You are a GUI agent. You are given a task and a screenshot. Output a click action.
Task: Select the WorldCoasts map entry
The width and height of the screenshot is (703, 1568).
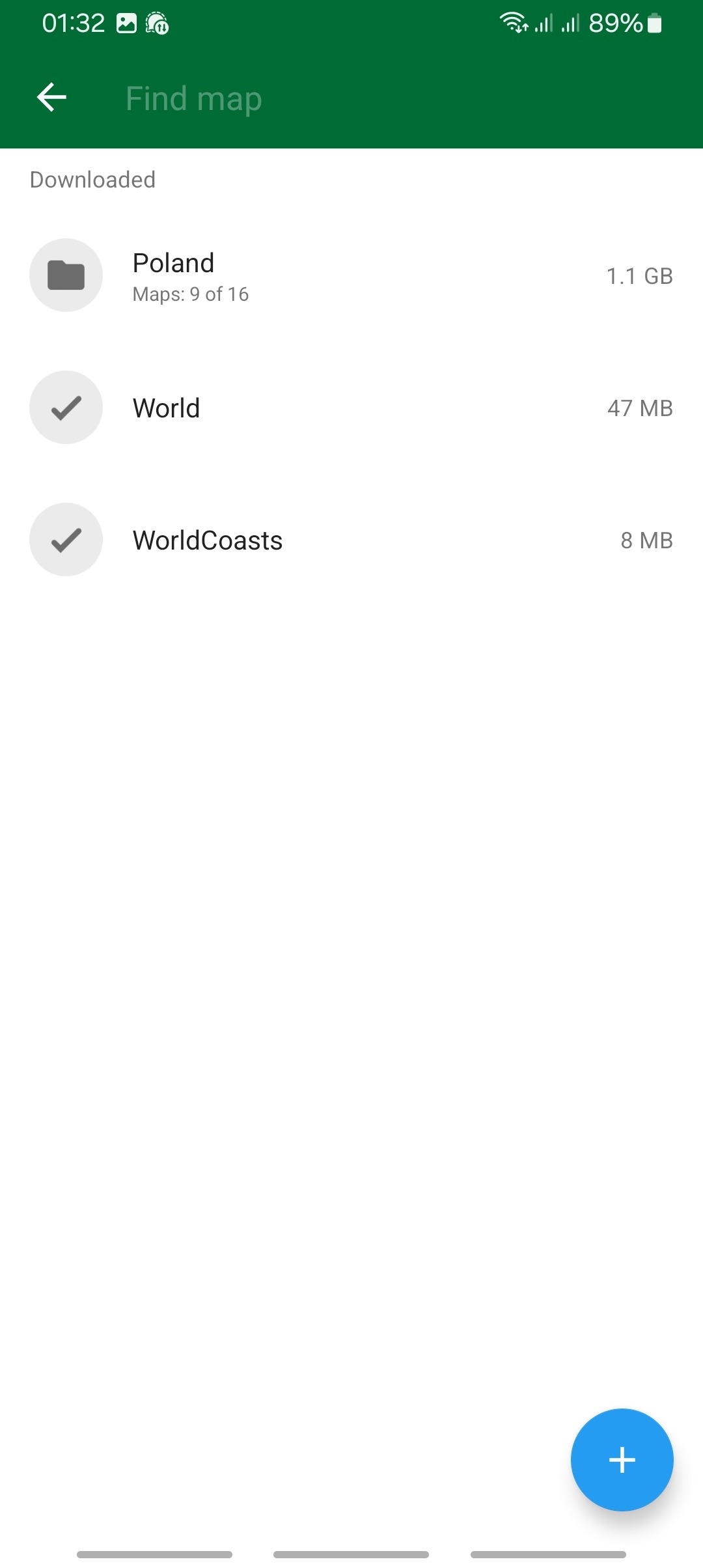[x=351, y=540]
